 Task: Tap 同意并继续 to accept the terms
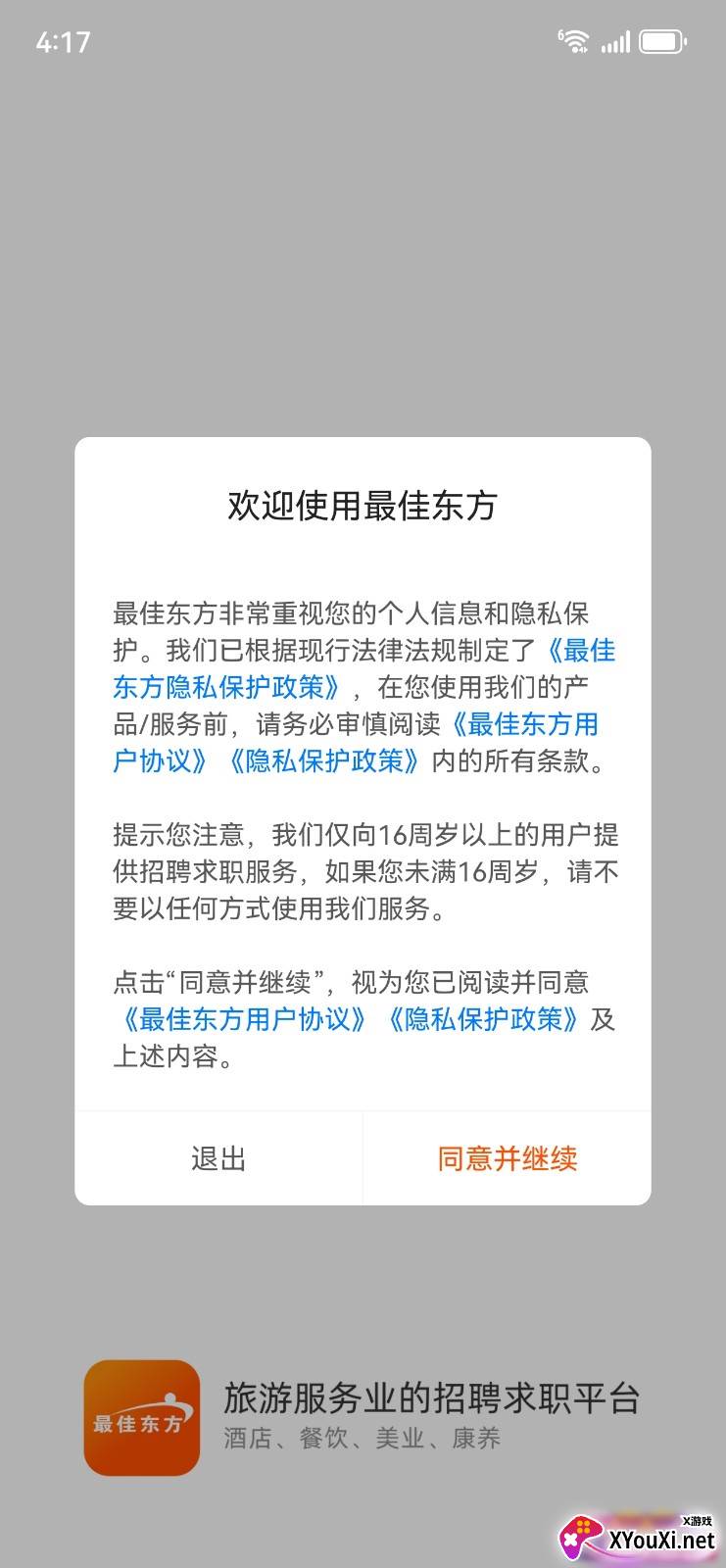(x=508, y=1158)
